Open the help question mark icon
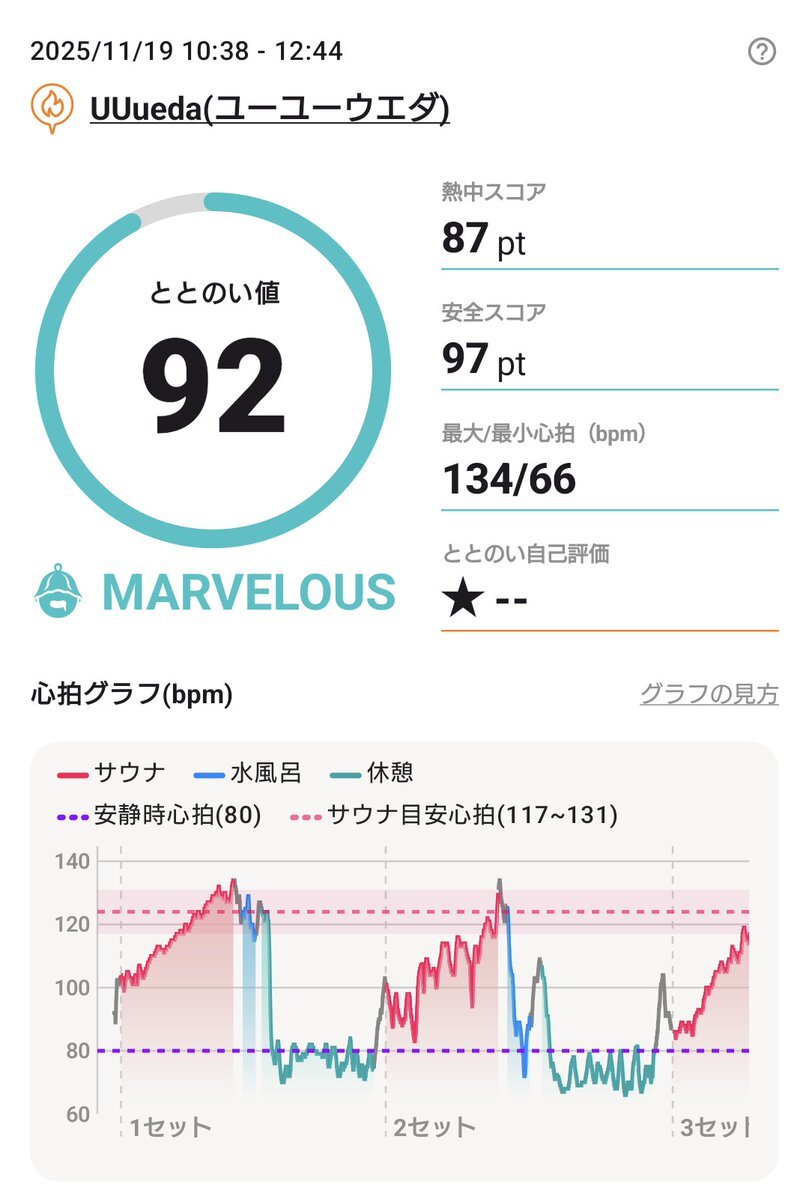This screenshot has height=1199, width=809. point(762,52)
